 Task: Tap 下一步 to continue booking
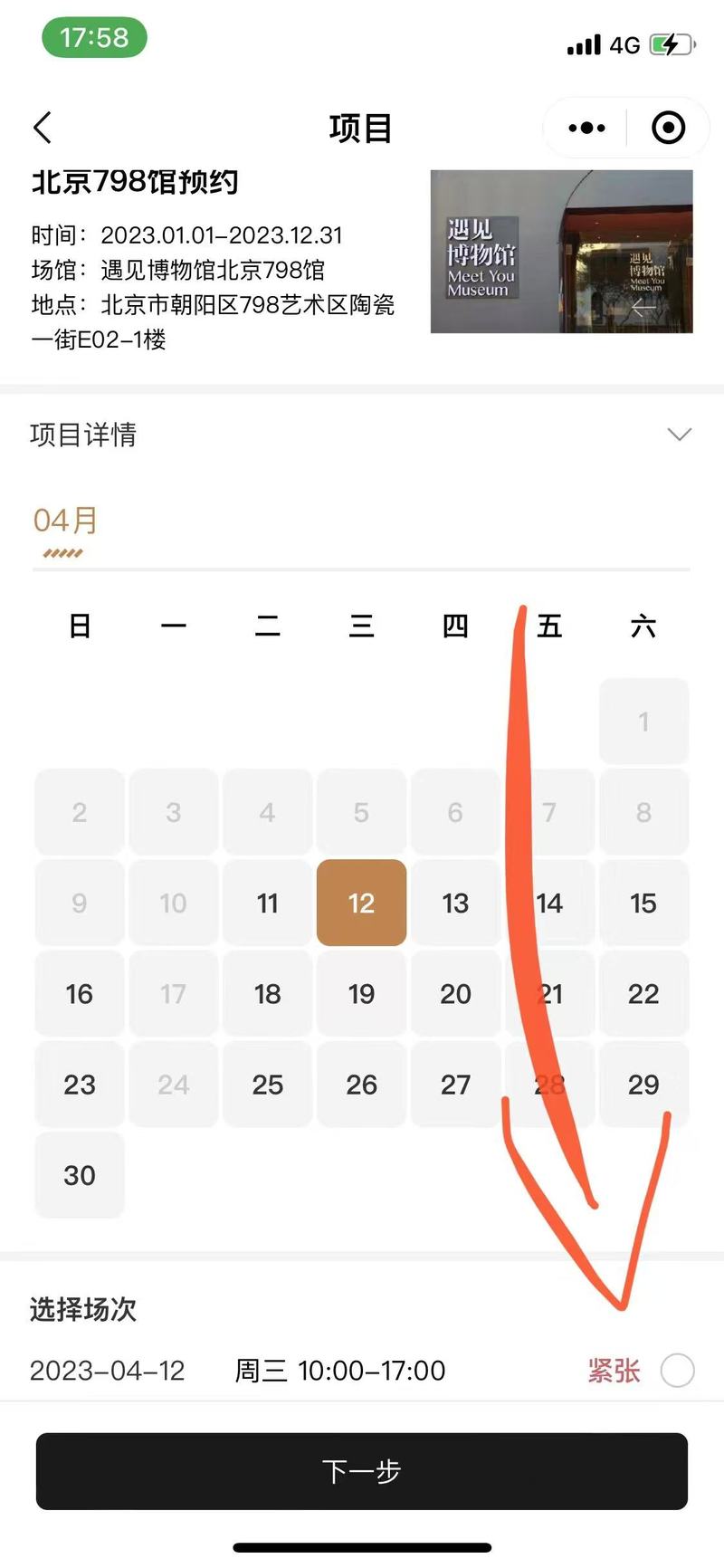(362, 1471)
